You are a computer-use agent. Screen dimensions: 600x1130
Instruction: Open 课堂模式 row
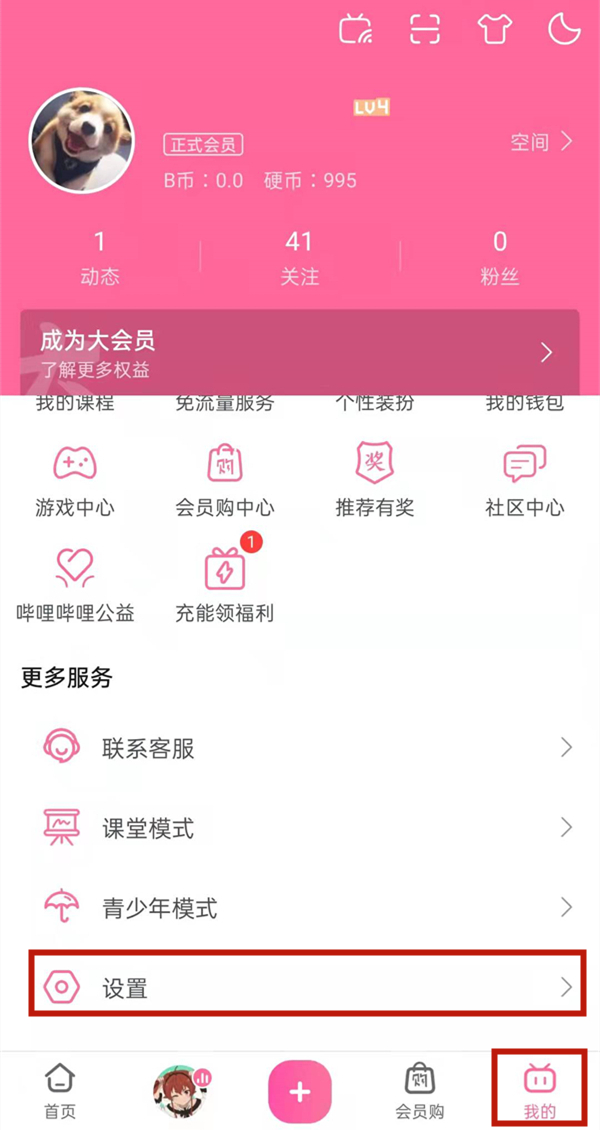300,828
